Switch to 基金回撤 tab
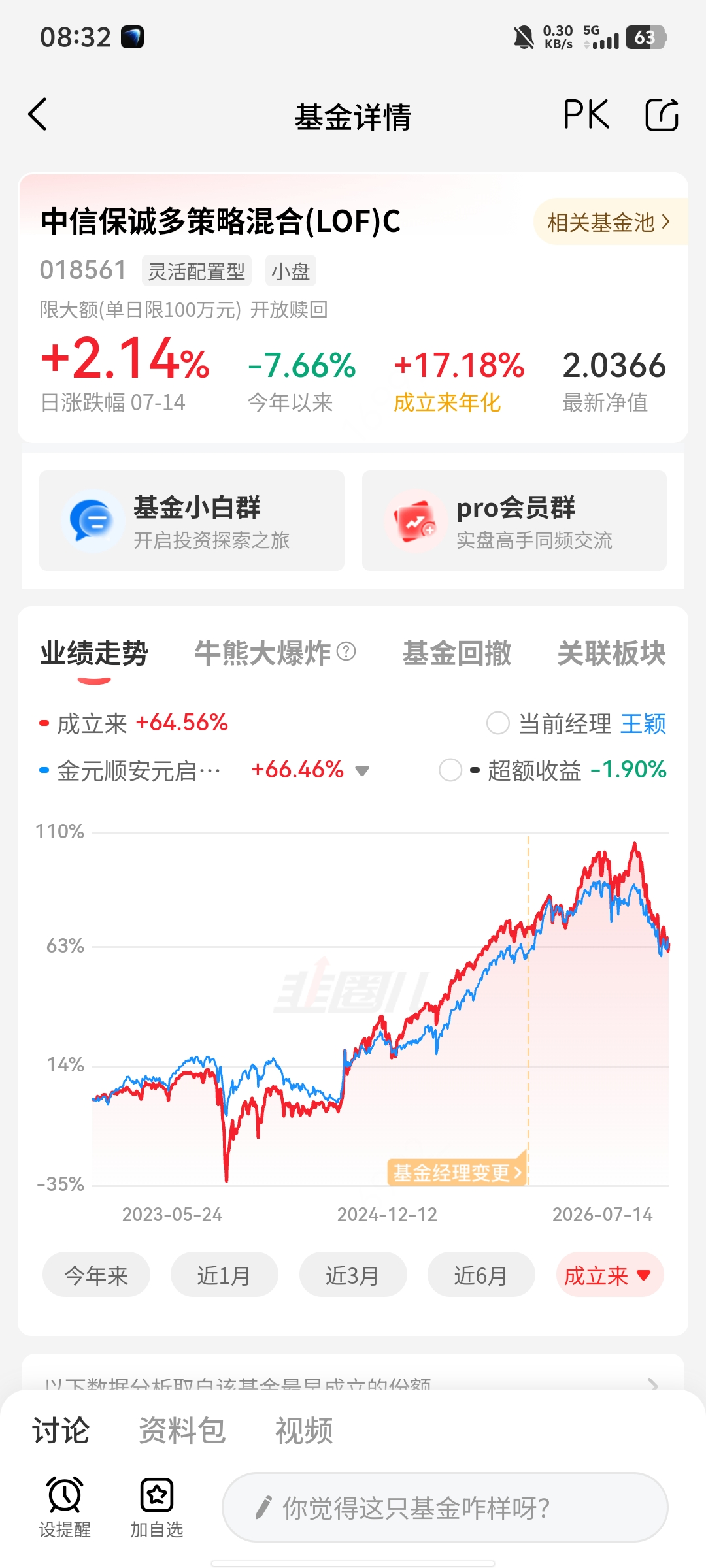The image size is (706, 1568). 456,653
